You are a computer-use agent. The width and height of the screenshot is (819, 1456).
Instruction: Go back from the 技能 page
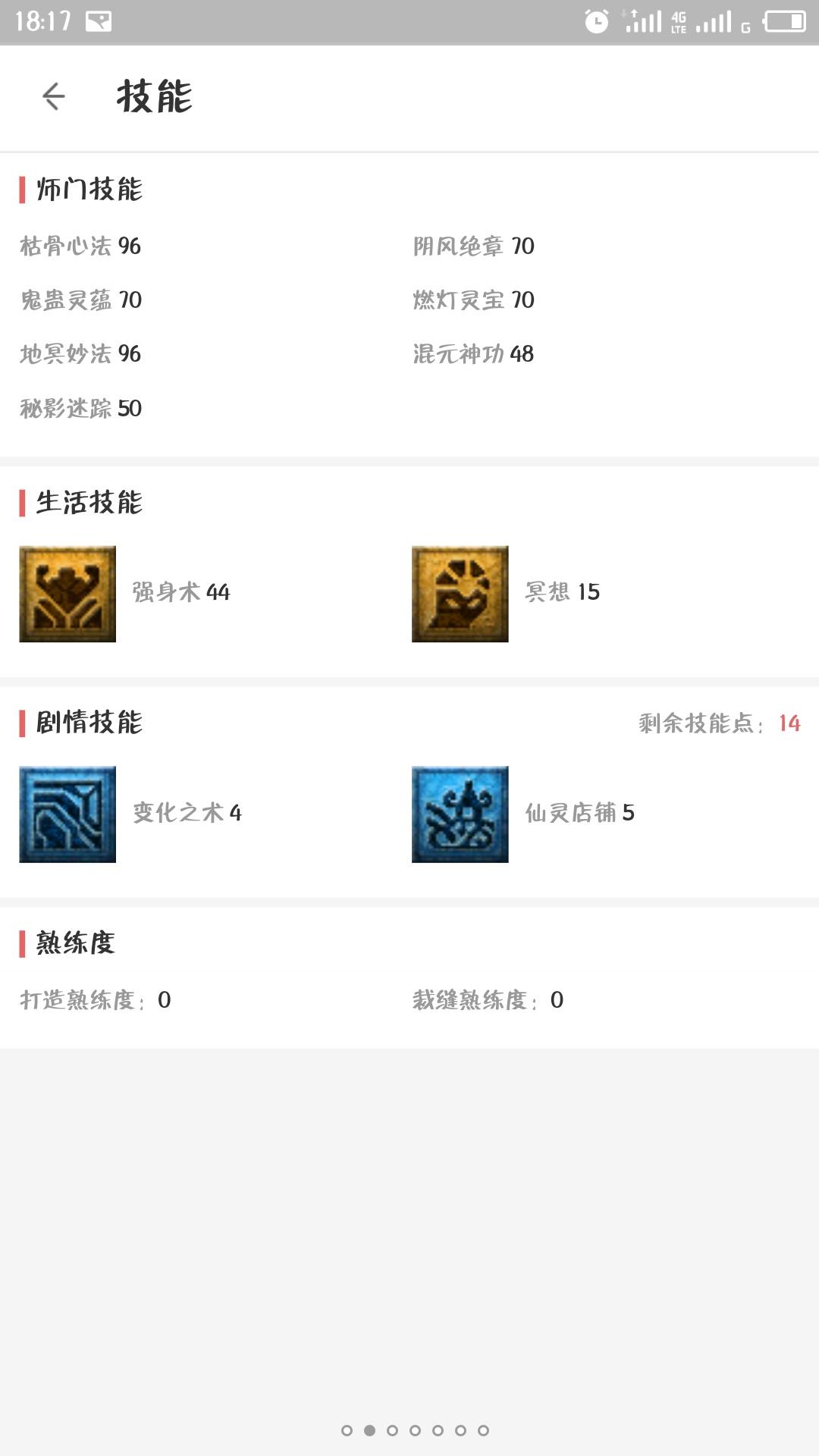[x=53, y=96]
